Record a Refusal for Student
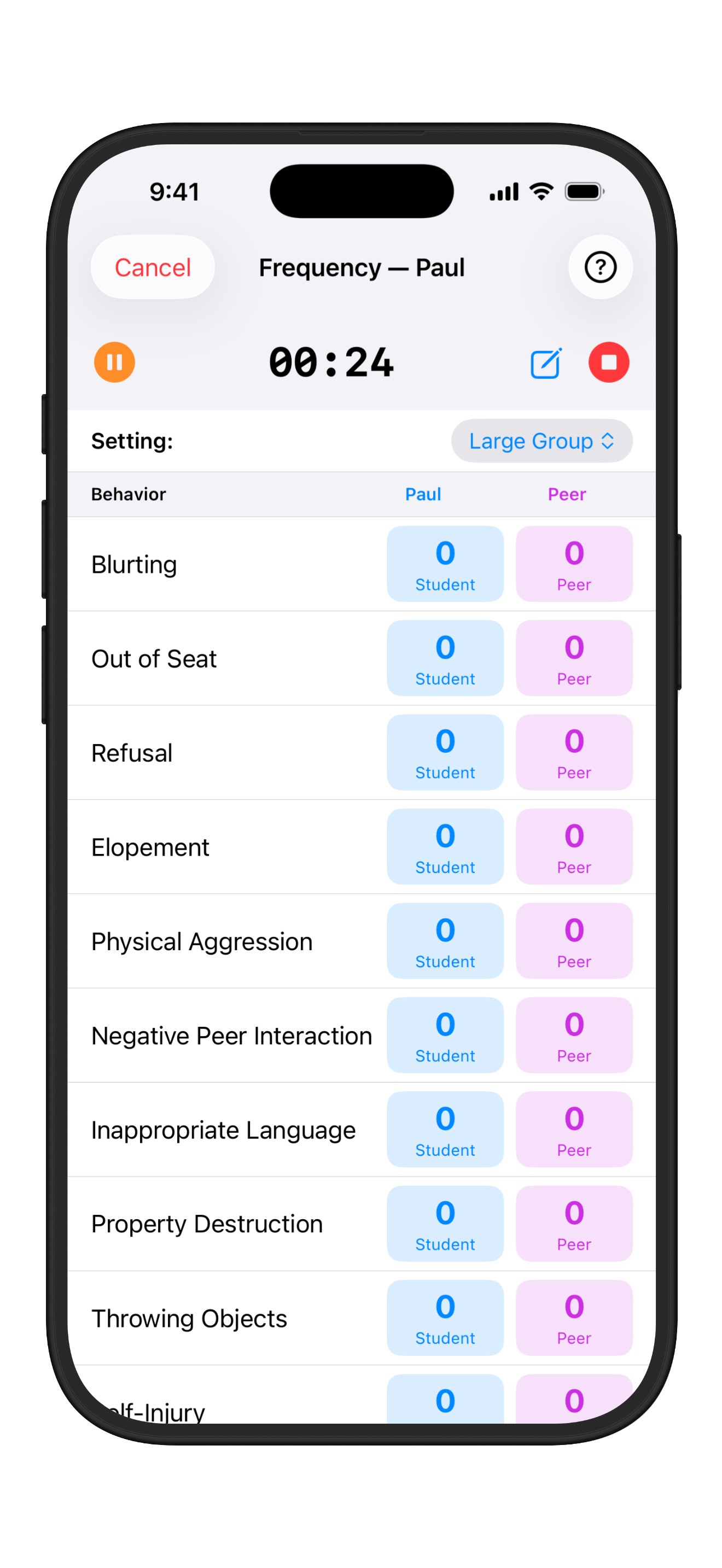722x1568 pixels. [445, 752]
